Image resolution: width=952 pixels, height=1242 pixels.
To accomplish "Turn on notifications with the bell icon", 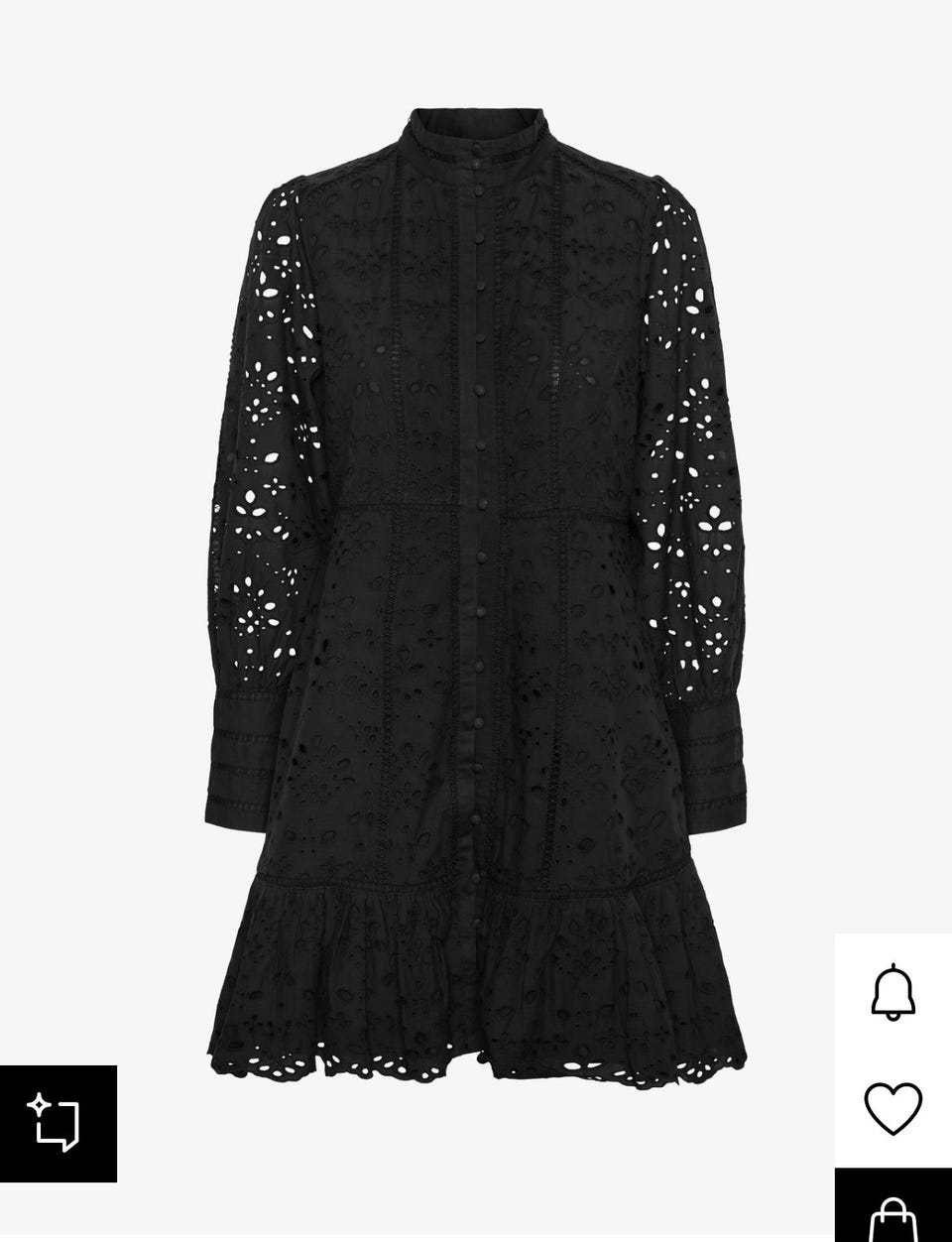I will coord(892,991).
